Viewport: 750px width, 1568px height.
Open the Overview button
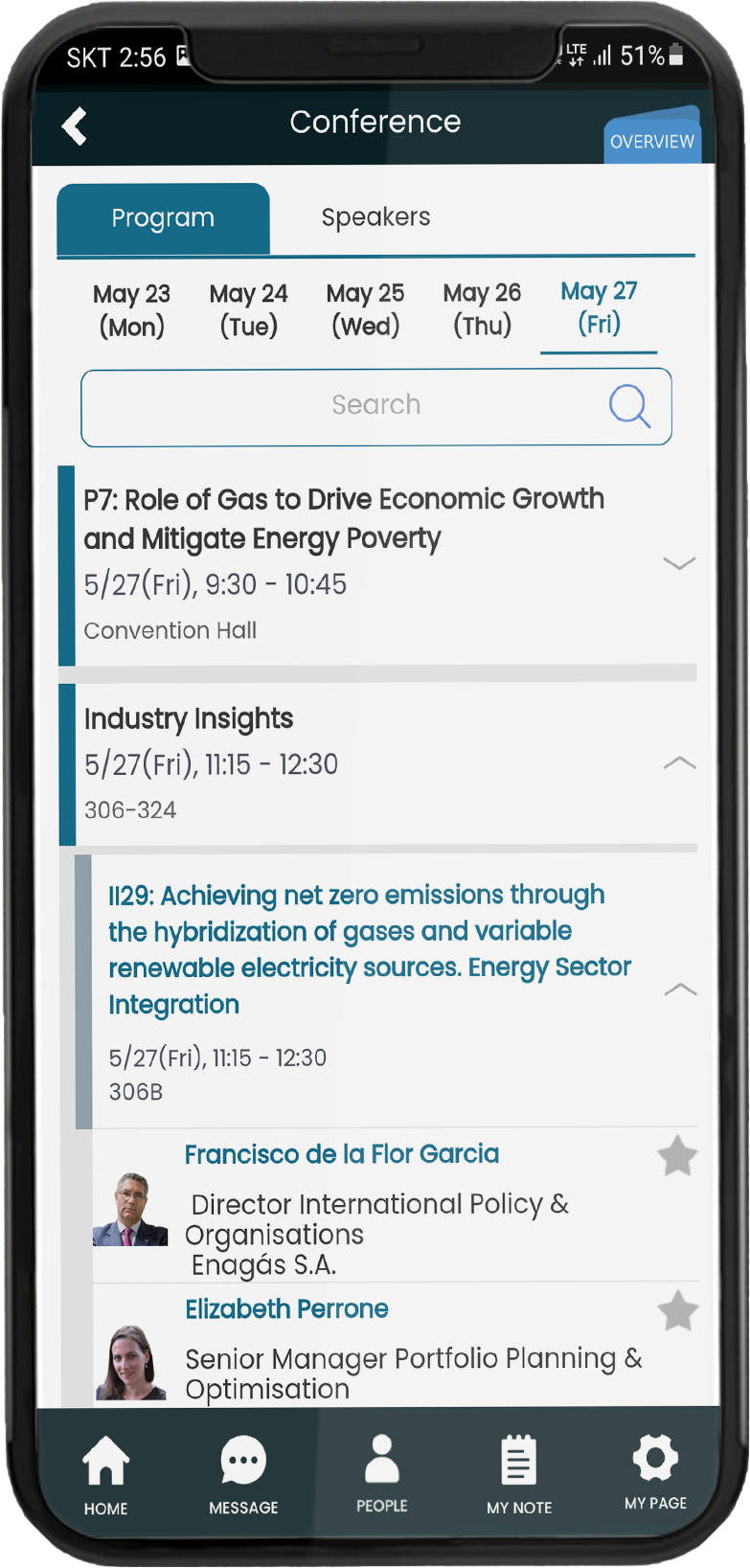click(652, 140)
